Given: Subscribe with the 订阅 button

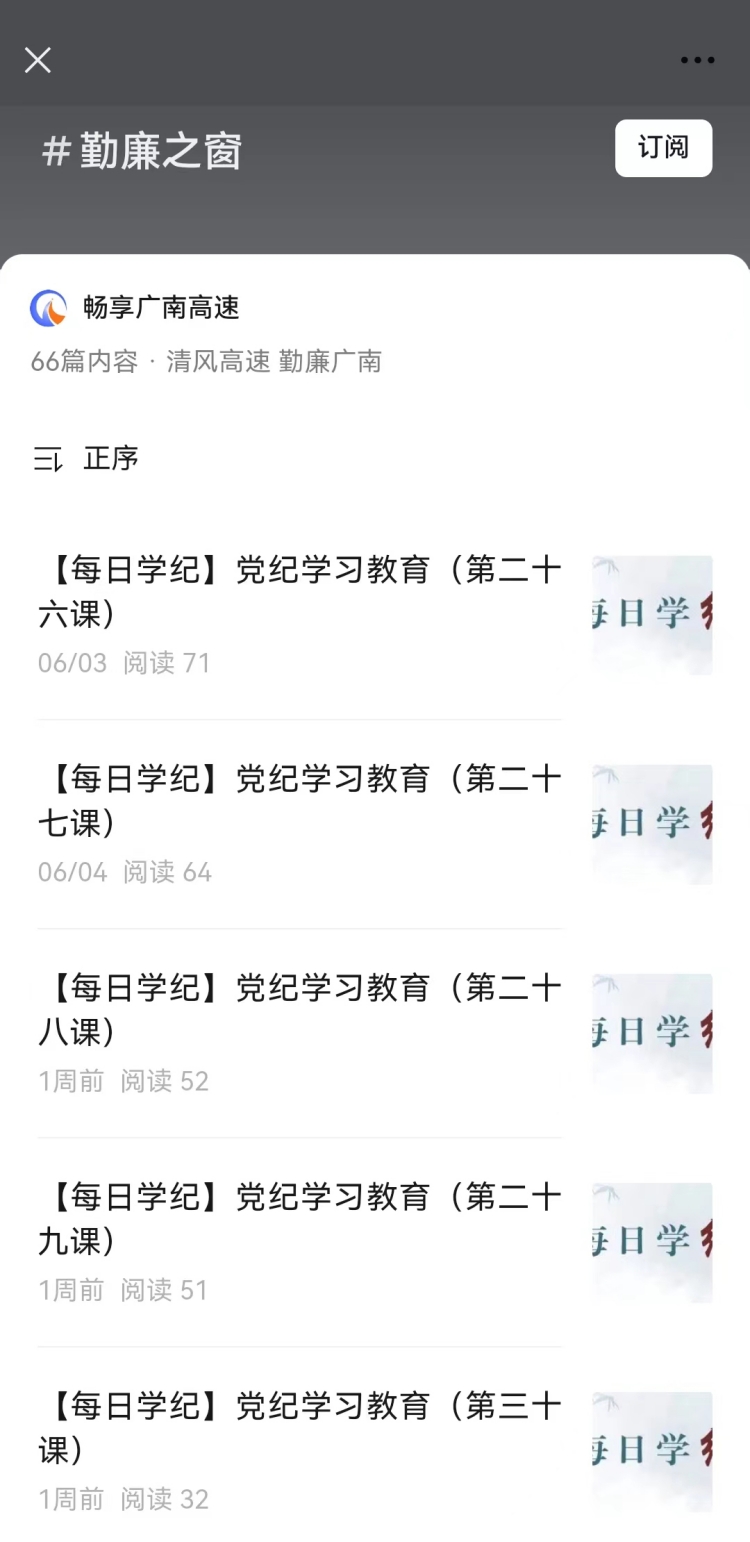Looking at the screenshot, I should coord(663,148).
